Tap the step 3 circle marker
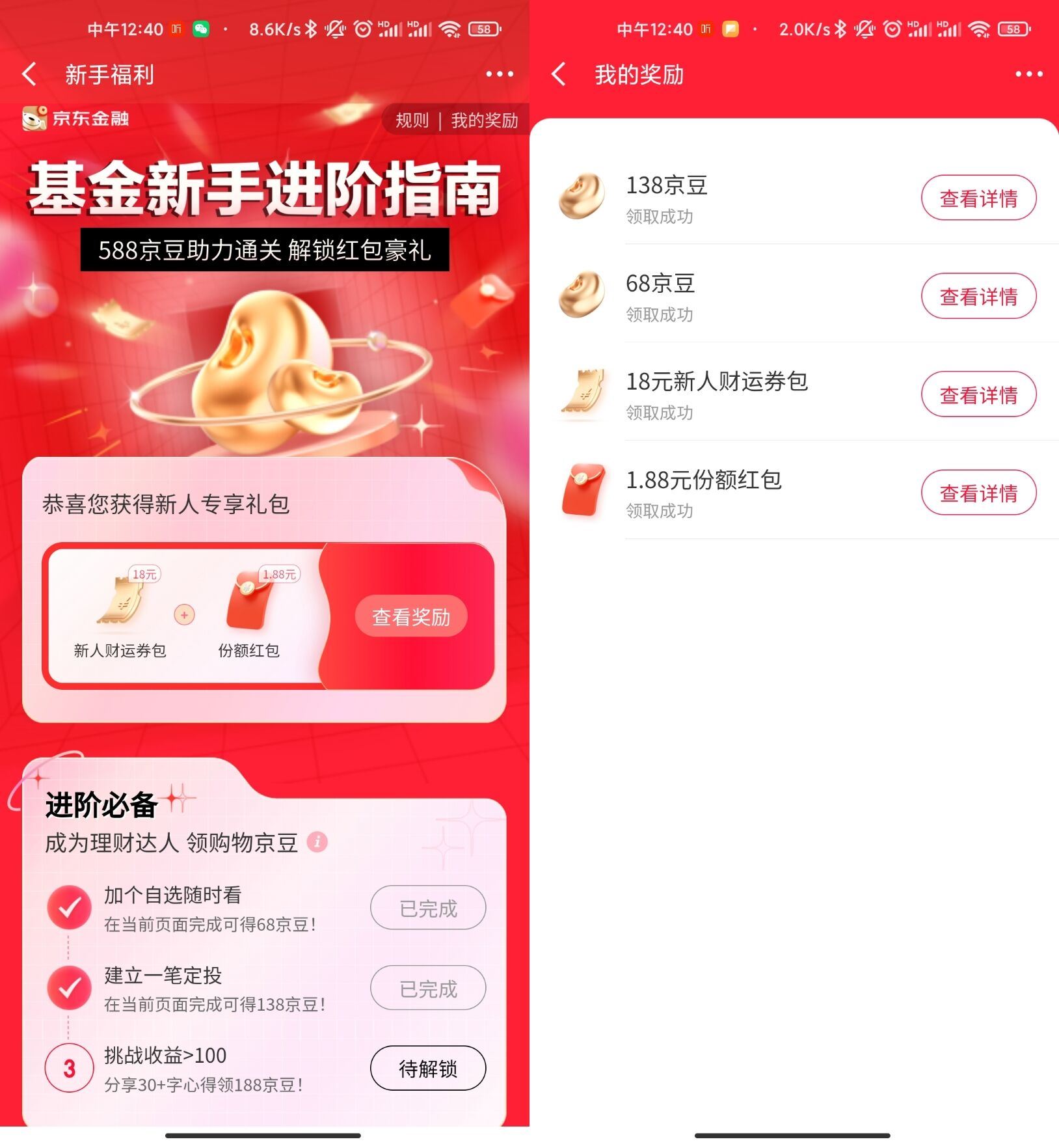 point(70,1068)
